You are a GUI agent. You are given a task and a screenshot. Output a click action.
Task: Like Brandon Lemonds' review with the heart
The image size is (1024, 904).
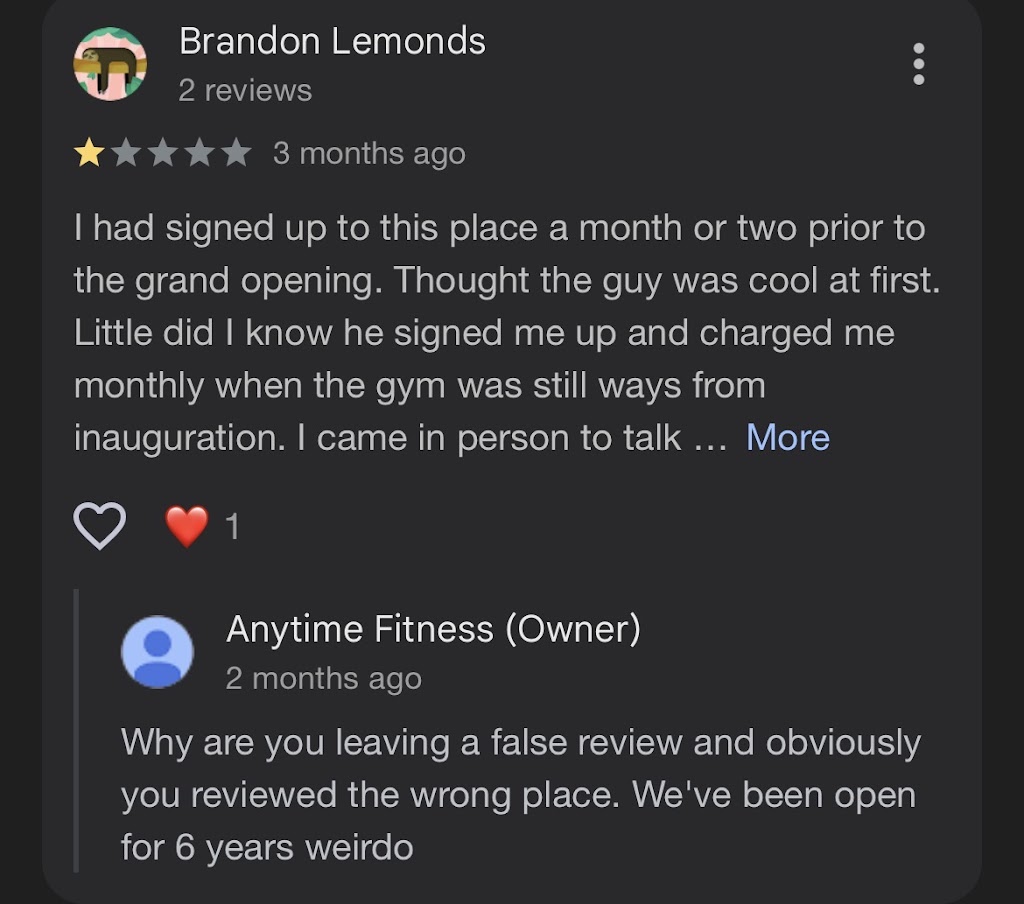pyautogui.click(x=100, y=526)
